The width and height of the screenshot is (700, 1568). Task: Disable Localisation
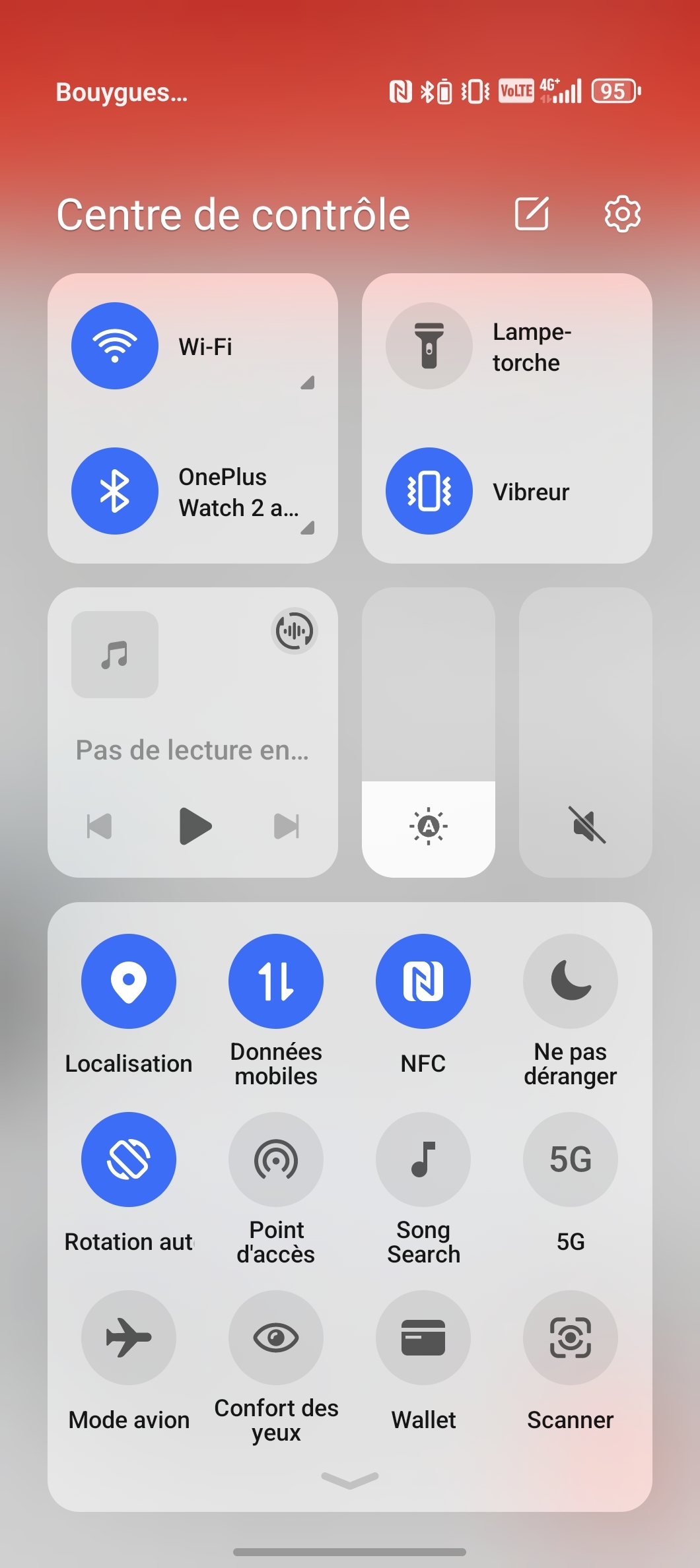coord(129,981)
